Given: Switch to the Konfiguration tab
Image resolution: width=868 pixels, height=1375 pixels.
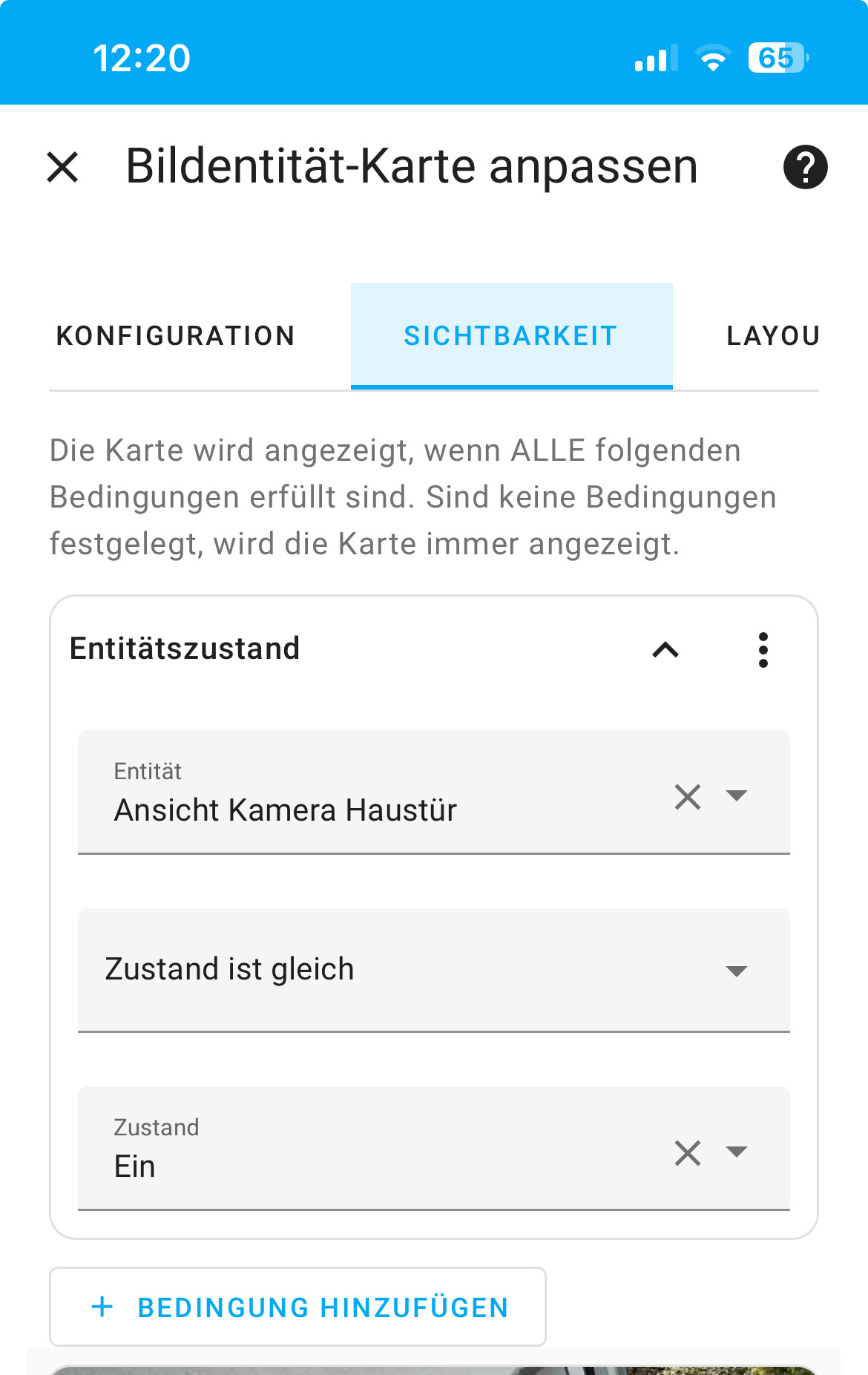Looking at the screenshot, I should tap(176, 336).
